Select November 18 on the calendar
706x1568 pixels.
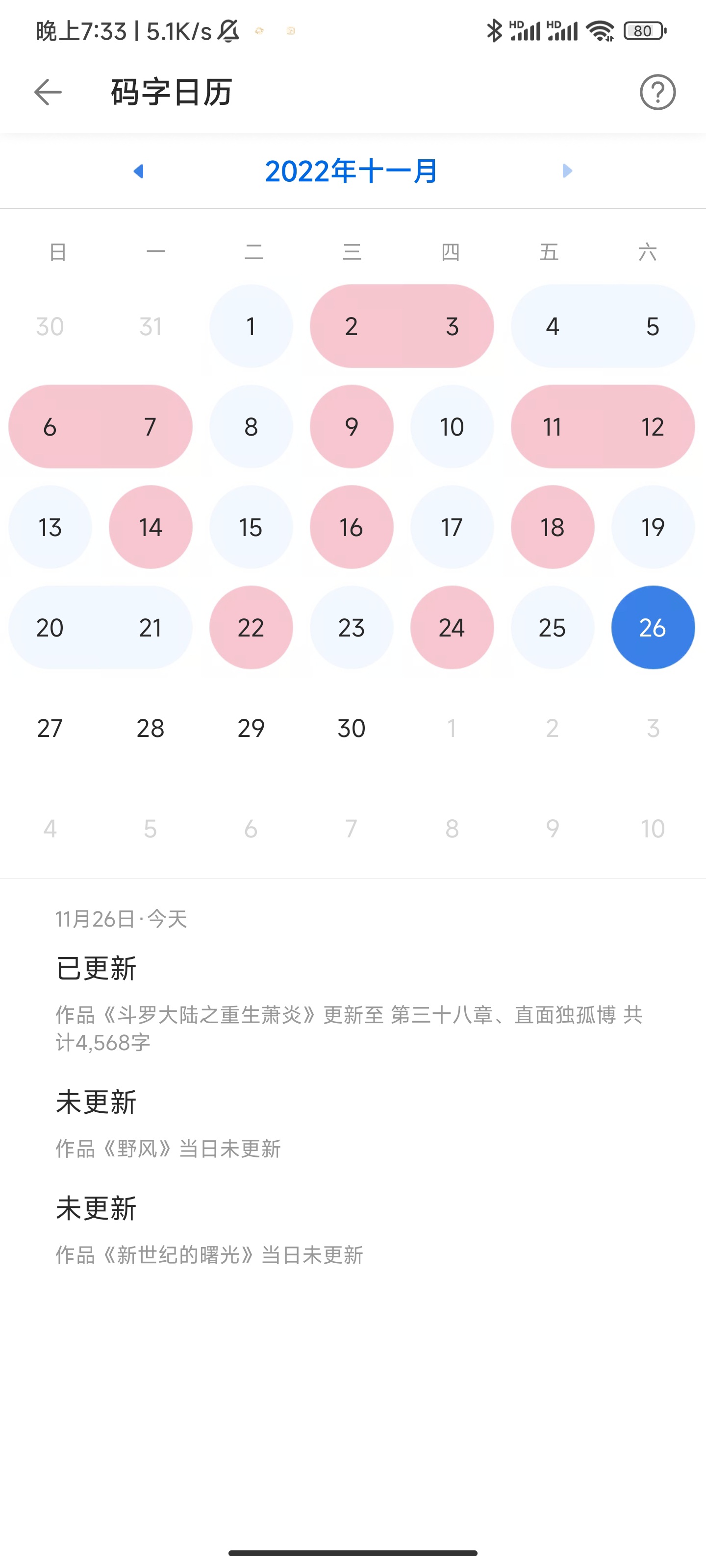pos(553,527)
